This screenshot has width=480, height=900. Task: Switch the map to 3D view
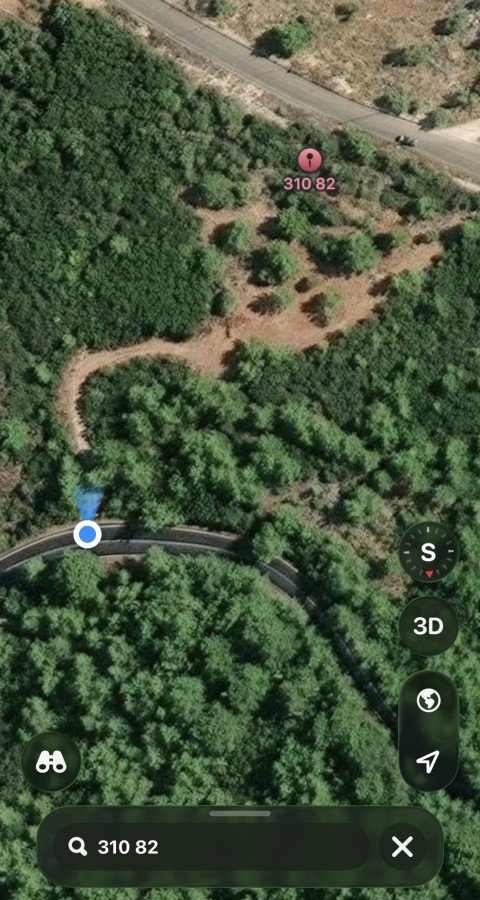[x=428, y=626]
